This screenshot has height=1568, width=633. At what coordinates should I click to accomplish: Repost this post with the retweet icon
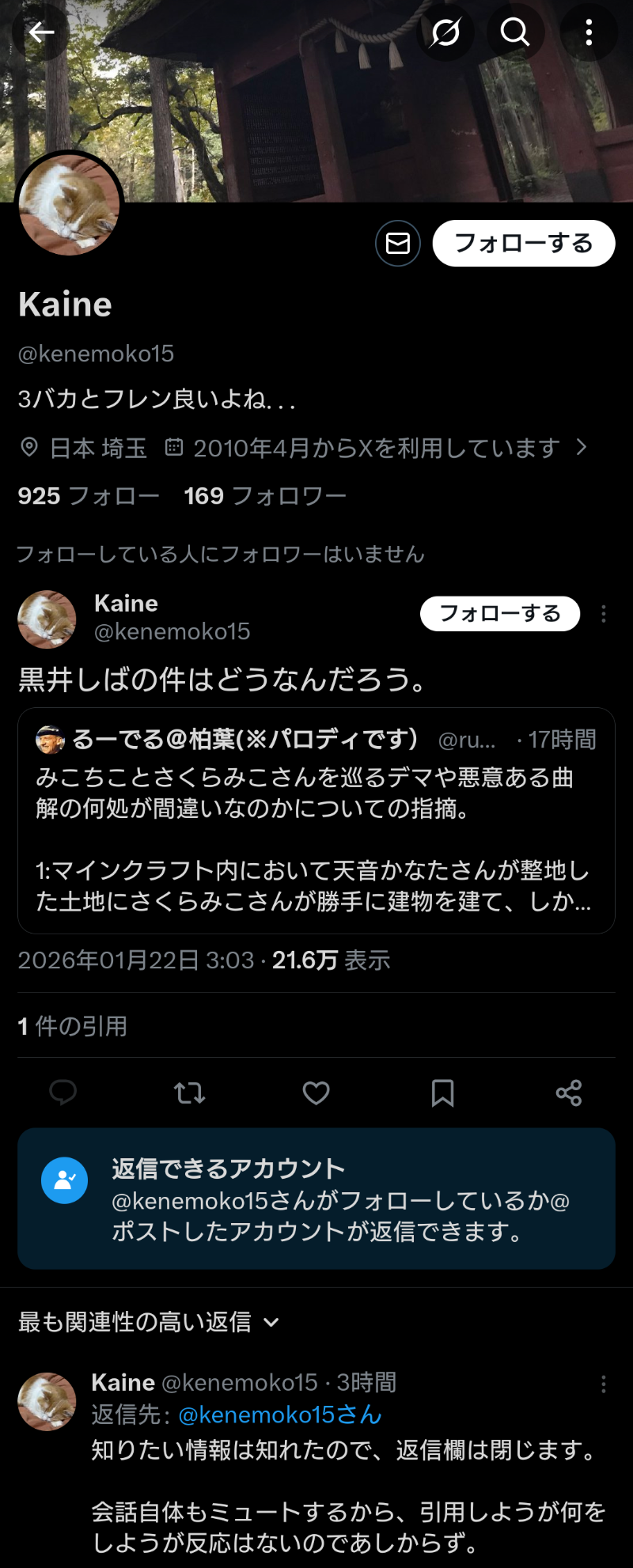point(190,1093)
